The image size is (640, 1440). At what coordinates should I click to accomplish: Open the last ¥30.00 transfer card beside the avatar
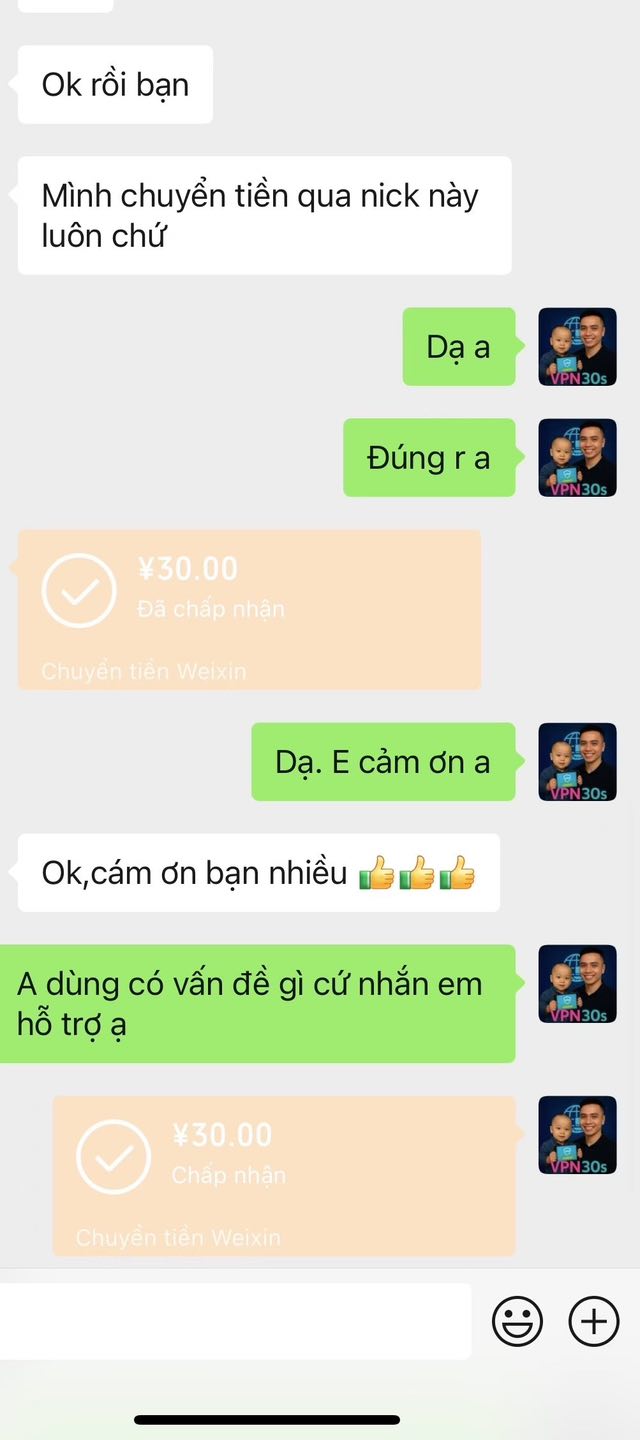(x=284, y=1176)
